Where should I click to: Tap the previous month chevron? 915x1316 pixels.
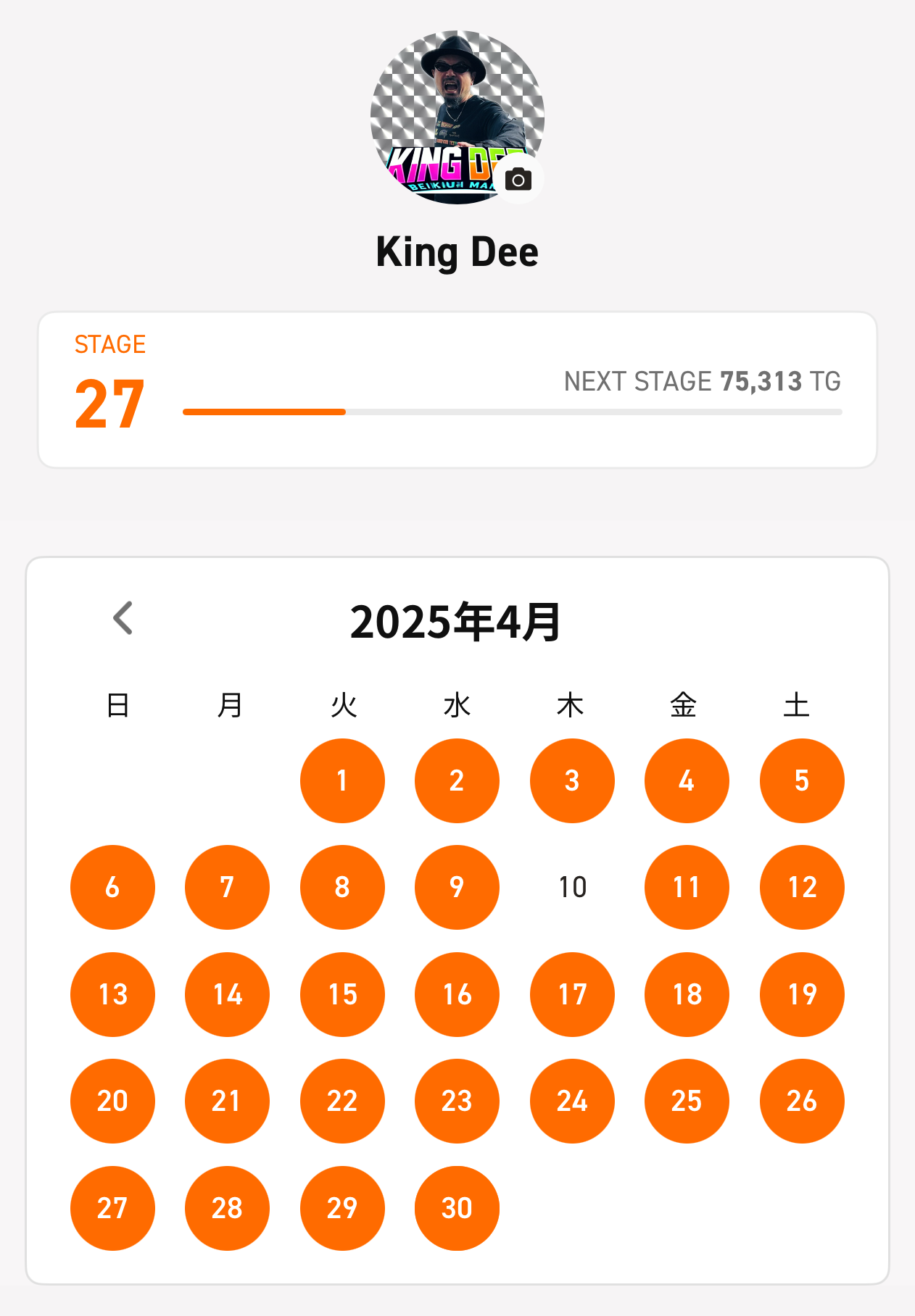(123, 617)
